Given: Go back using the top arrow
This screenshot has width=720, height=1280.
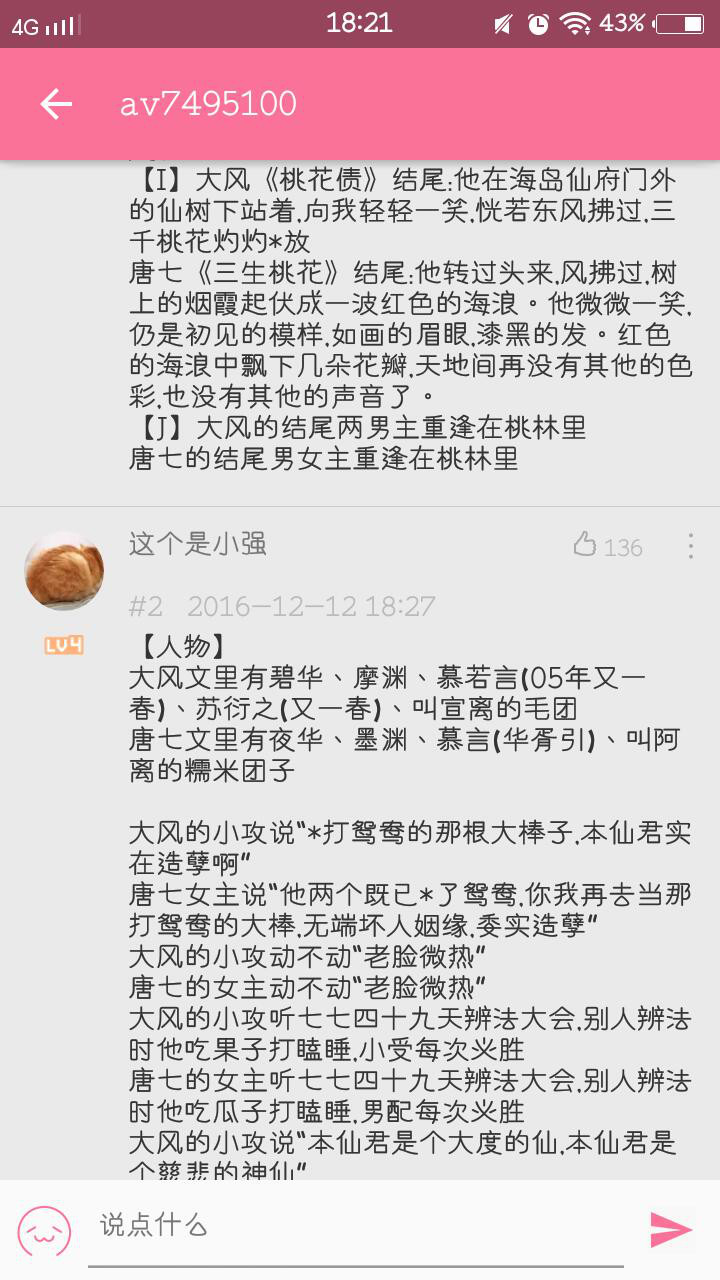Looking at the screenshot, I should (x=56, y=104).
